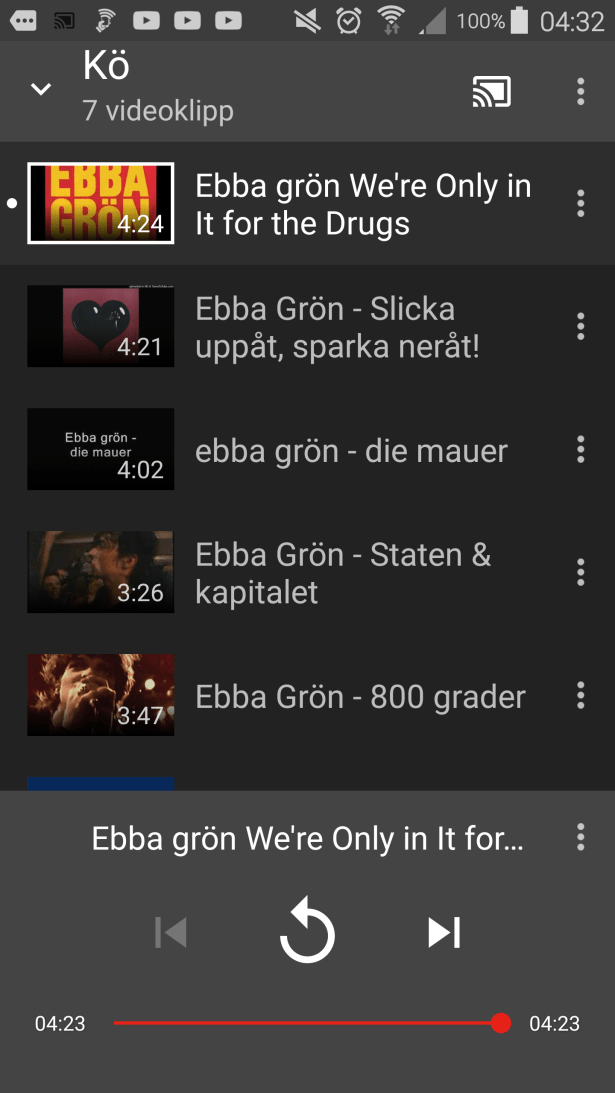This screenshot has height=1093, width=615.
Task: Open options for die mauer video
Action: 580,449
